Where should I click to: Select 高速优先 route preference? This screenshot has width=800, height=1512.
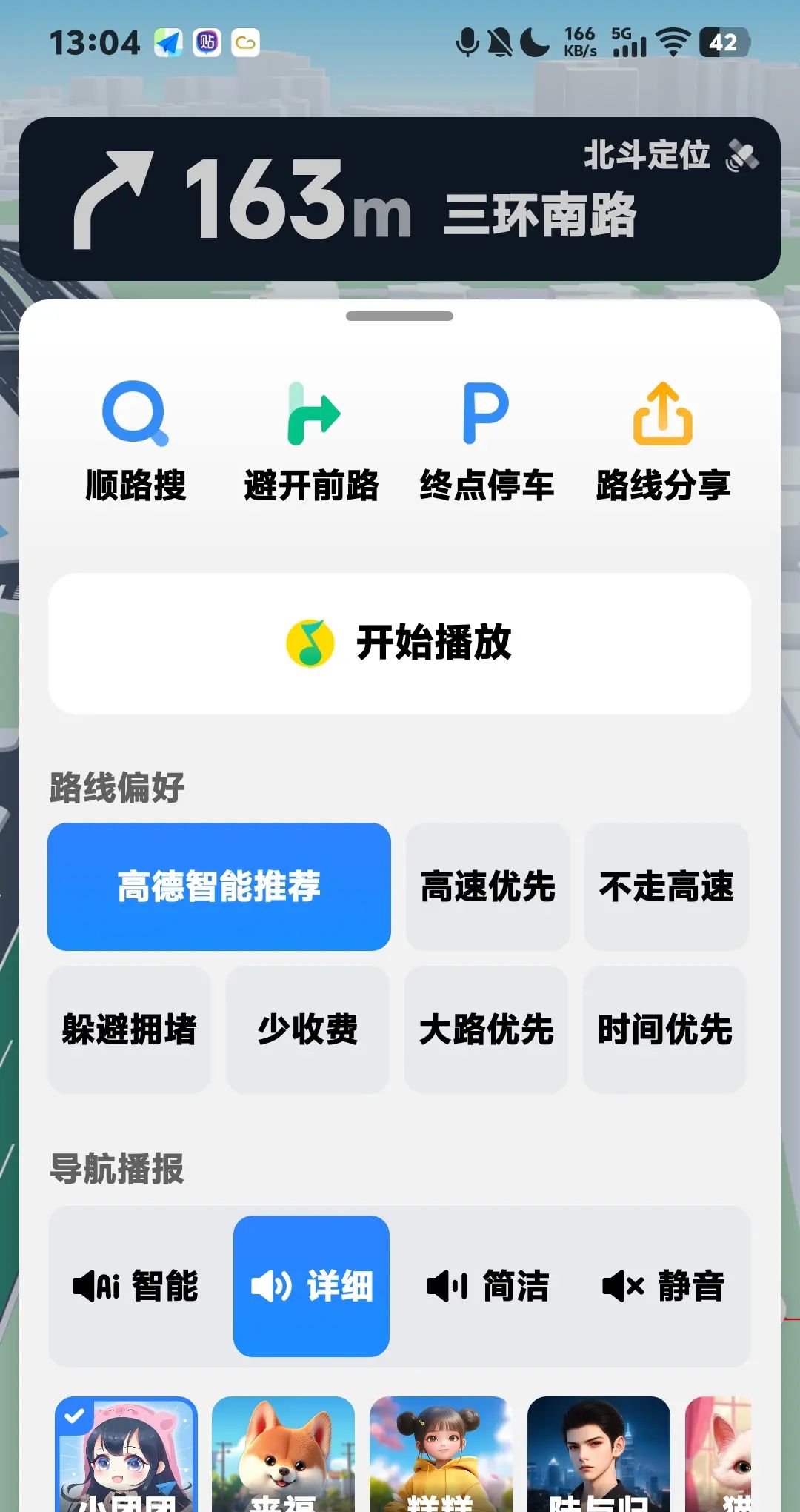(487, 889)
